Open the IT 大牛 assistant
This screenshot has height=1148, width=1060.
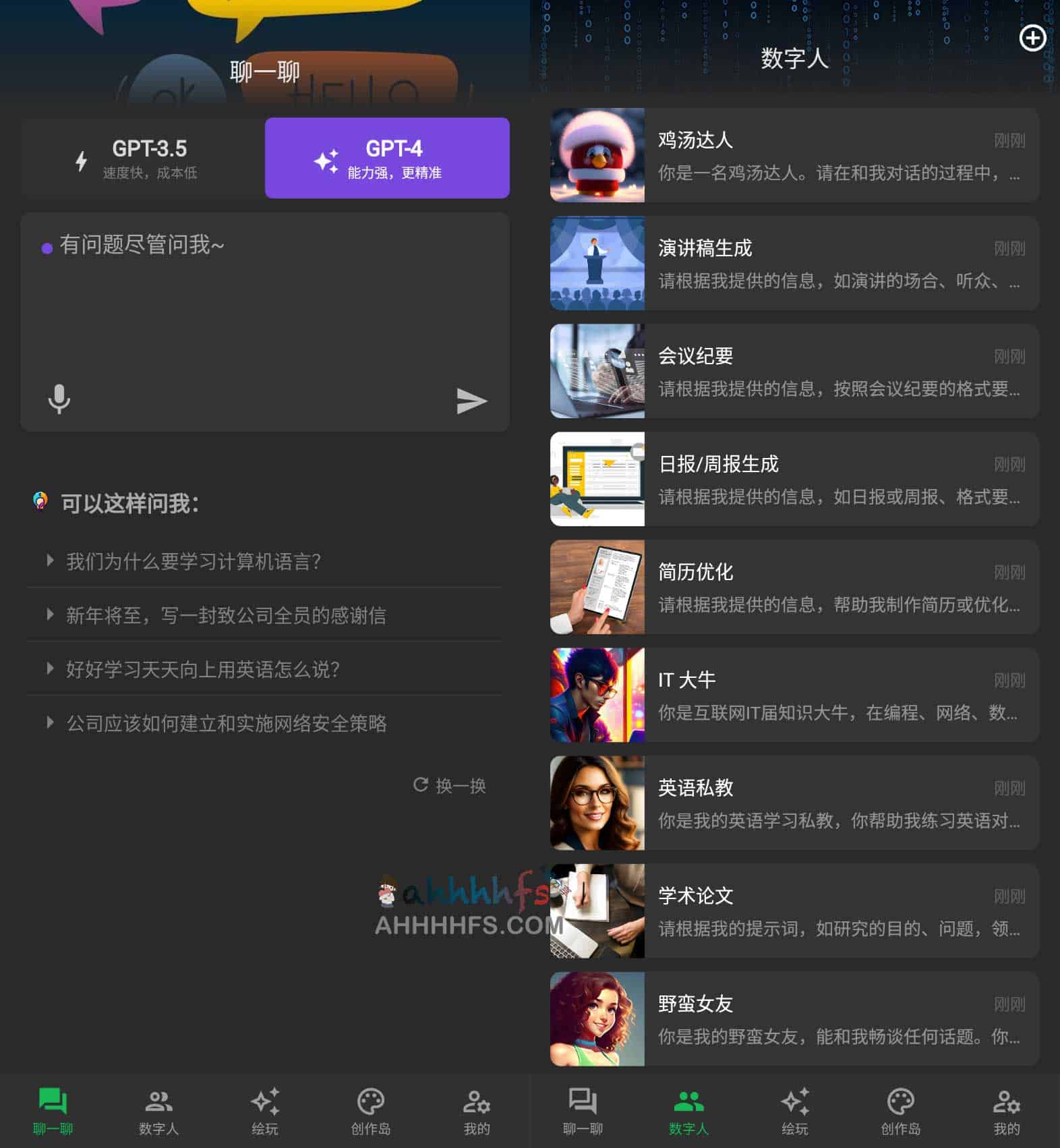click(793, 696)
